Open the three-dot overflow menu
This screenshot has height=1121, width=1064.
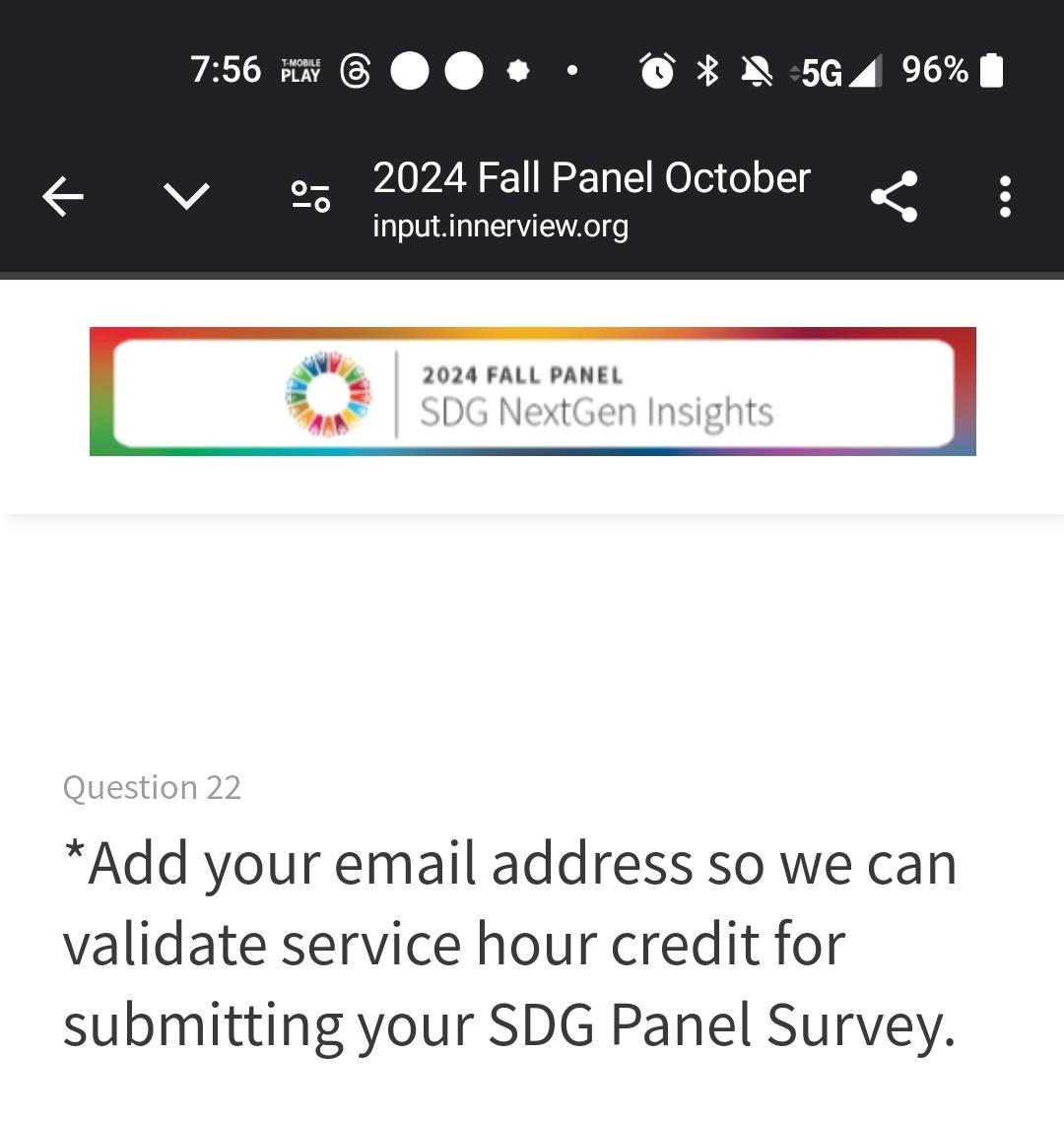click(x=1004, y=197)
